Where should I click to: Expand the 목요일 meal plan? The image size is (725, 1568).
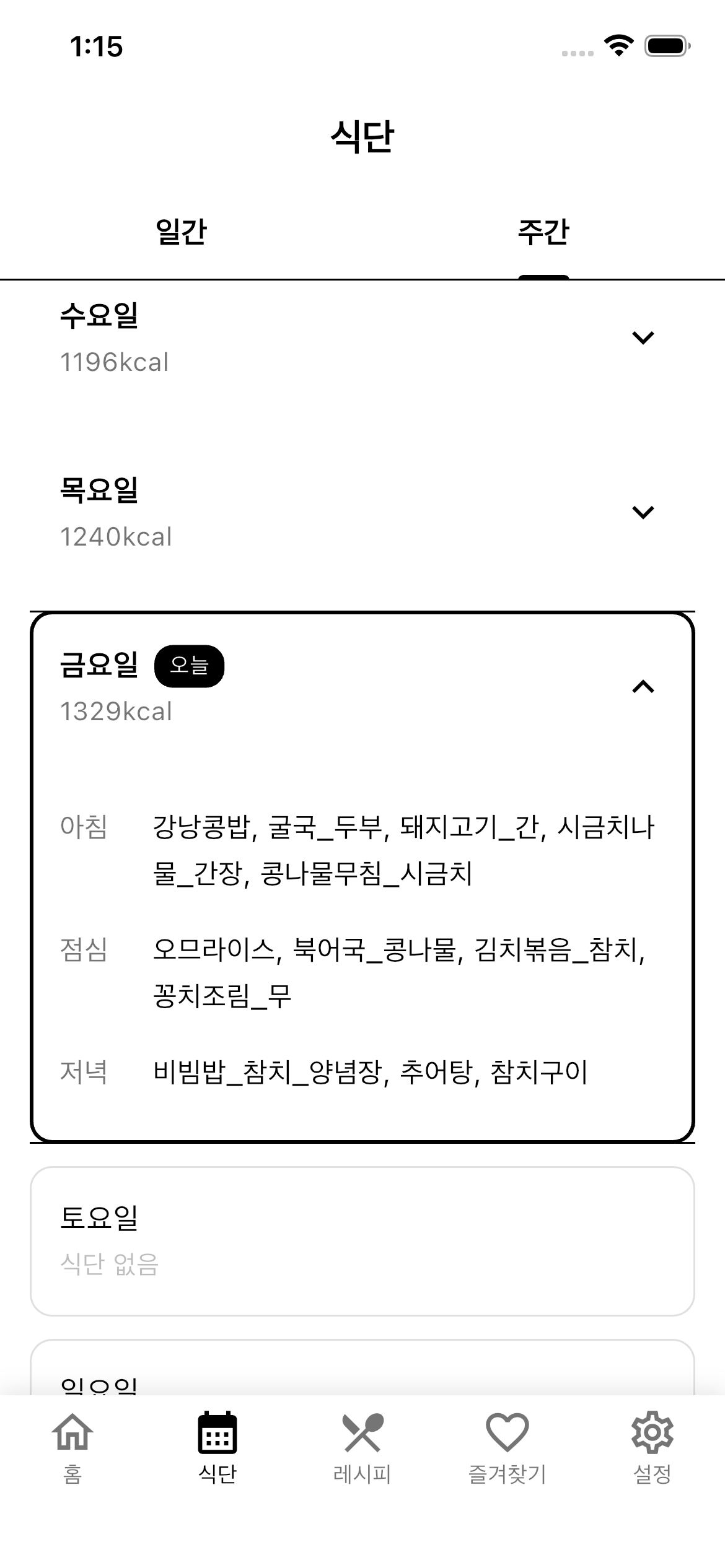(x=643, y=512)
